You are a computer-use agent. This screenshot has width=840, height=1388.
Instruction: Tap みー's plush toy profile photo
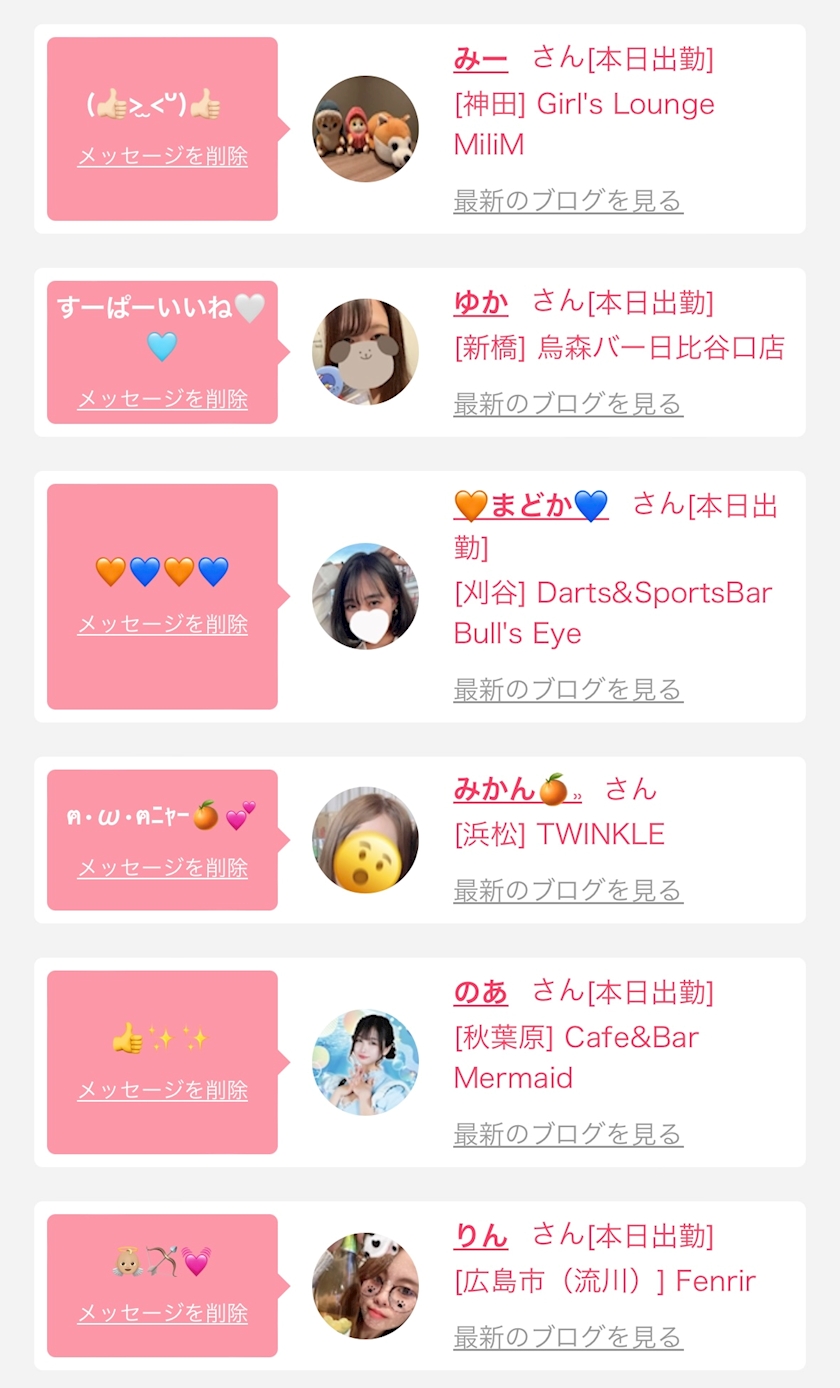pyautogui.click(x=365, y=129)
